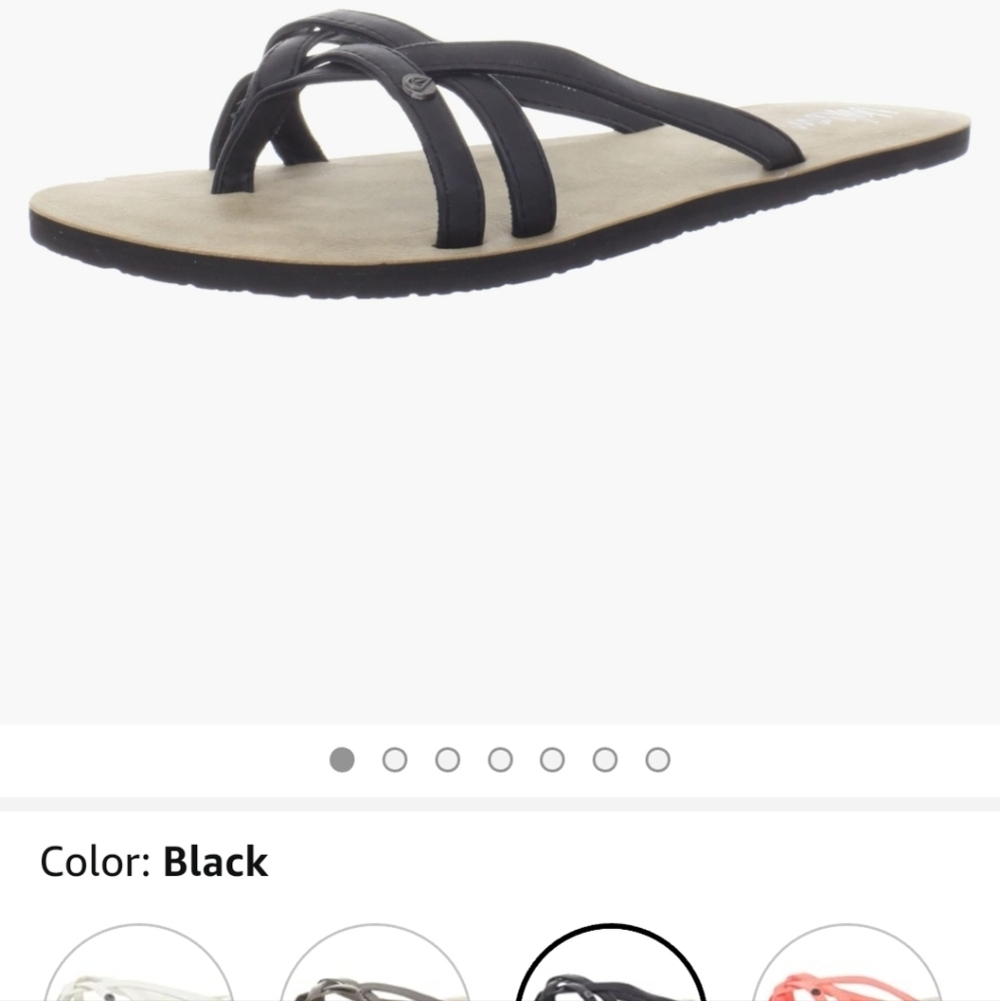
Task: Select the fifth carousel pagination dot
Action: (x=552, y=760)
